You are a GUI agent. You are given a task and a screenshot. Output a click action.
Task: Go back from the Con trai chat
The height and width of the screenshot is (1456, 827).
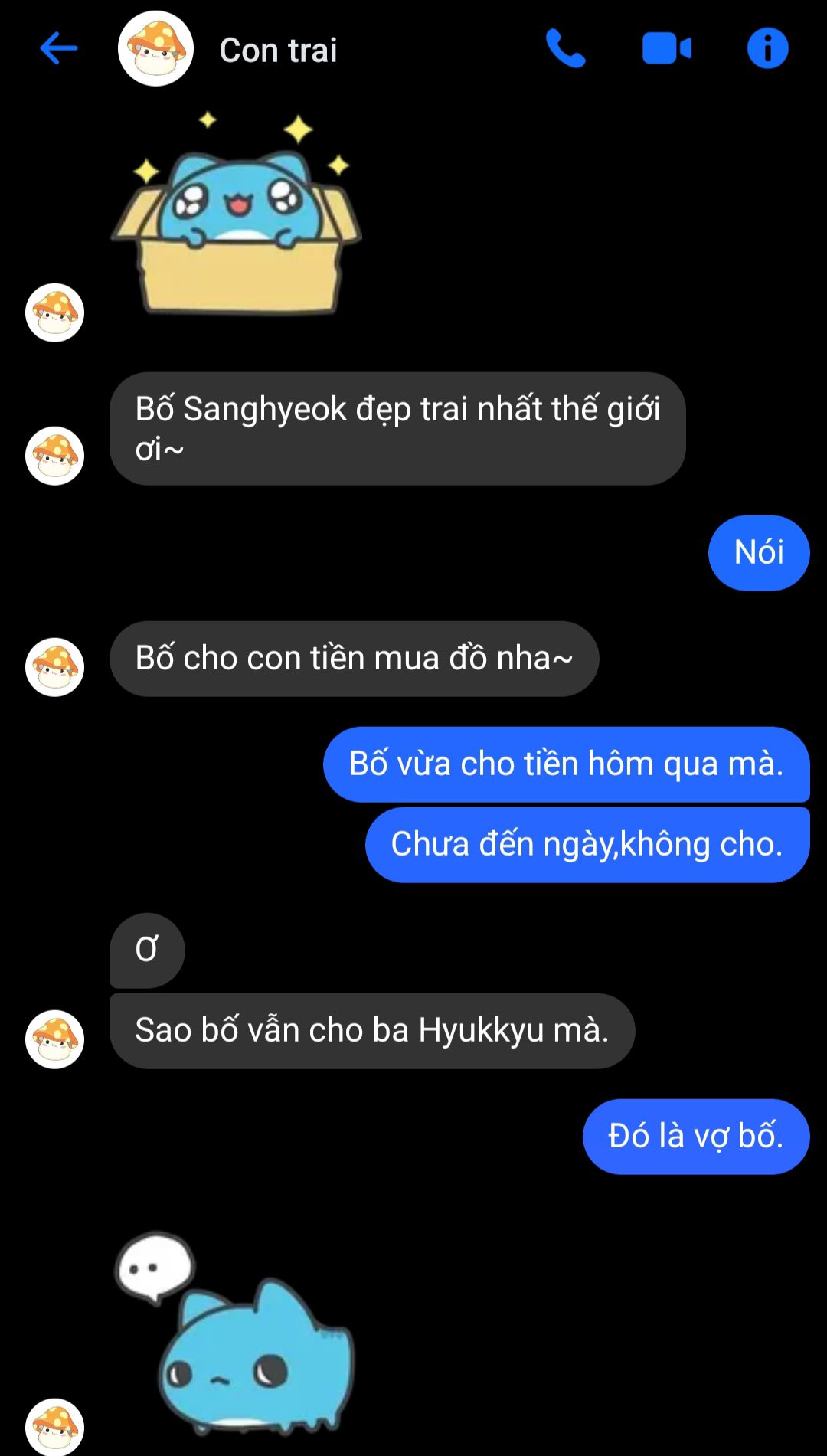pos(58,49)
